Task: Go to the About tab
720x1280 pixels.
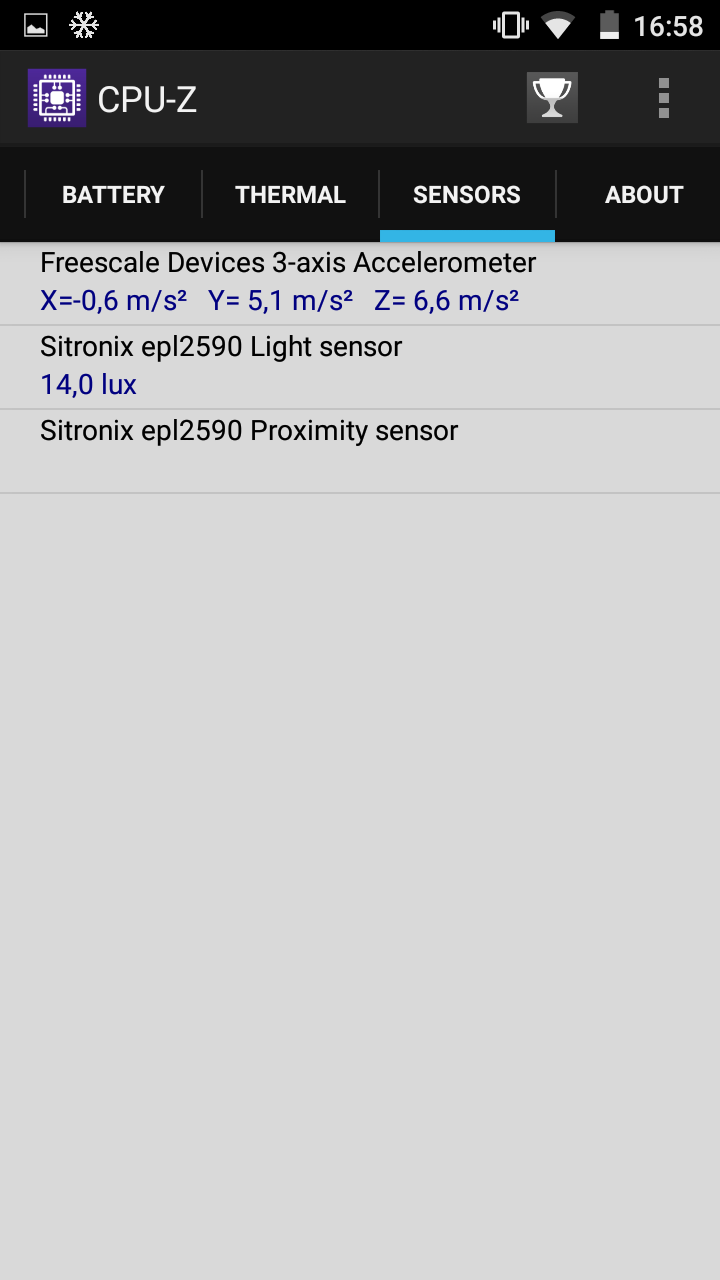Action: (x=643, y=195)
